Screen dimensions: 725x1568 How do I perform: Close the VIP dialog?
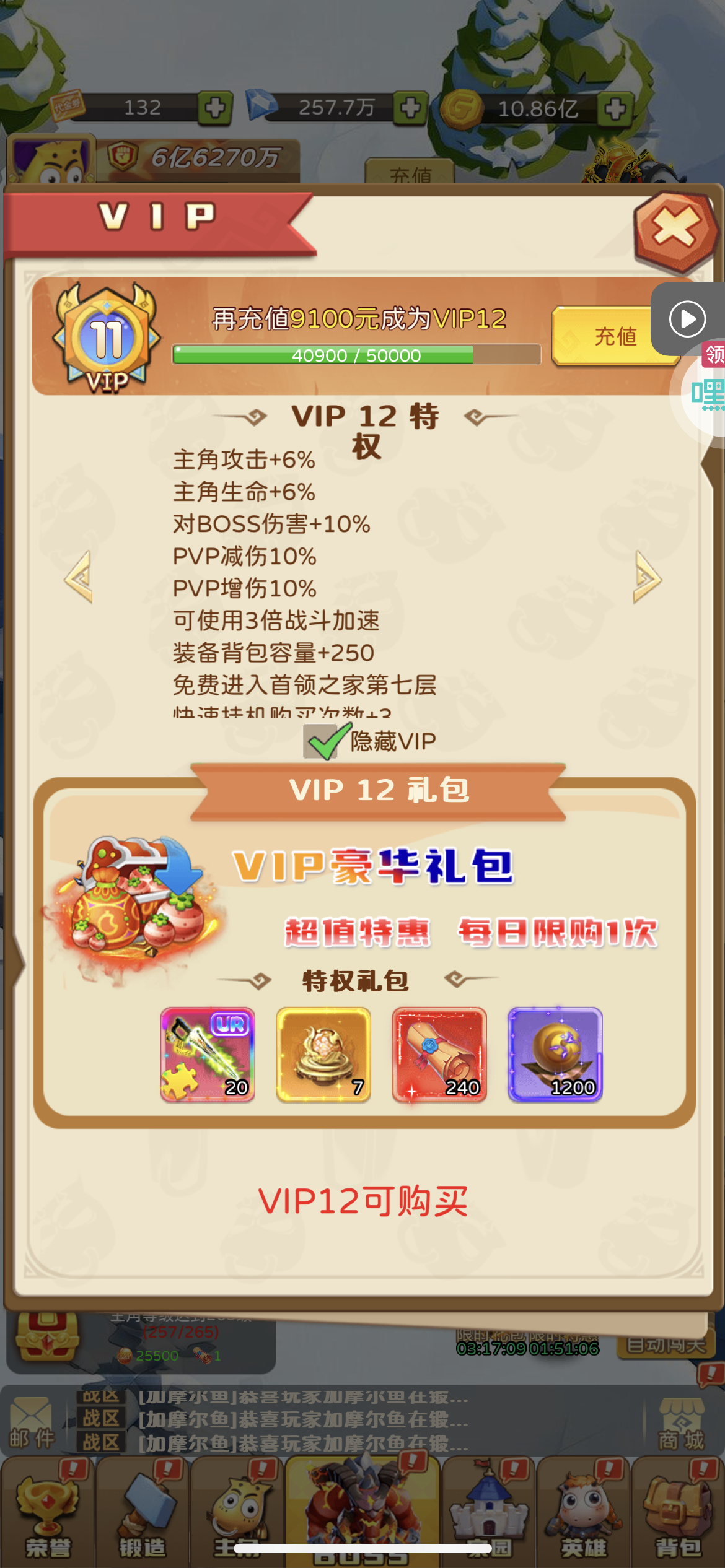[676, 230]
